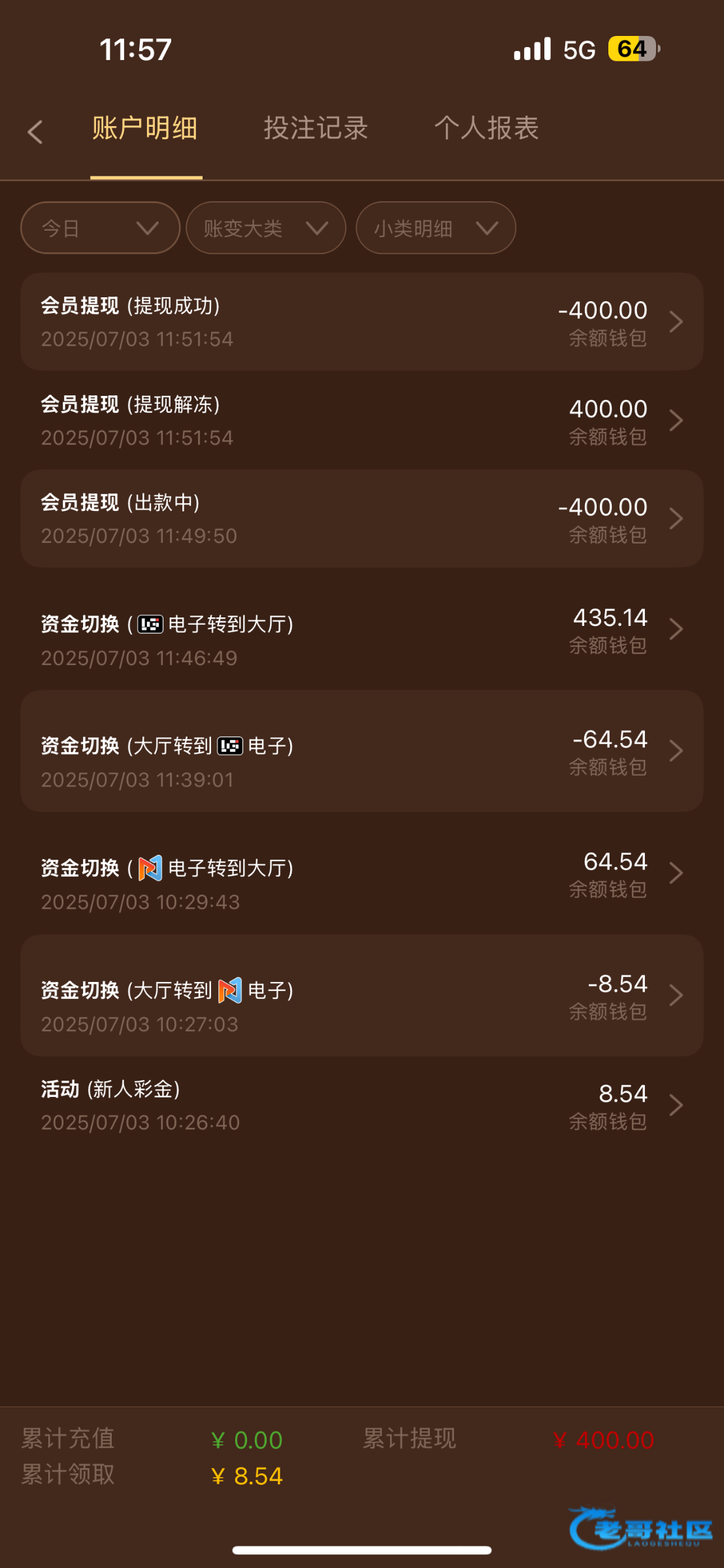Open the -64.54 资金切换 record

tap(361, 751)
